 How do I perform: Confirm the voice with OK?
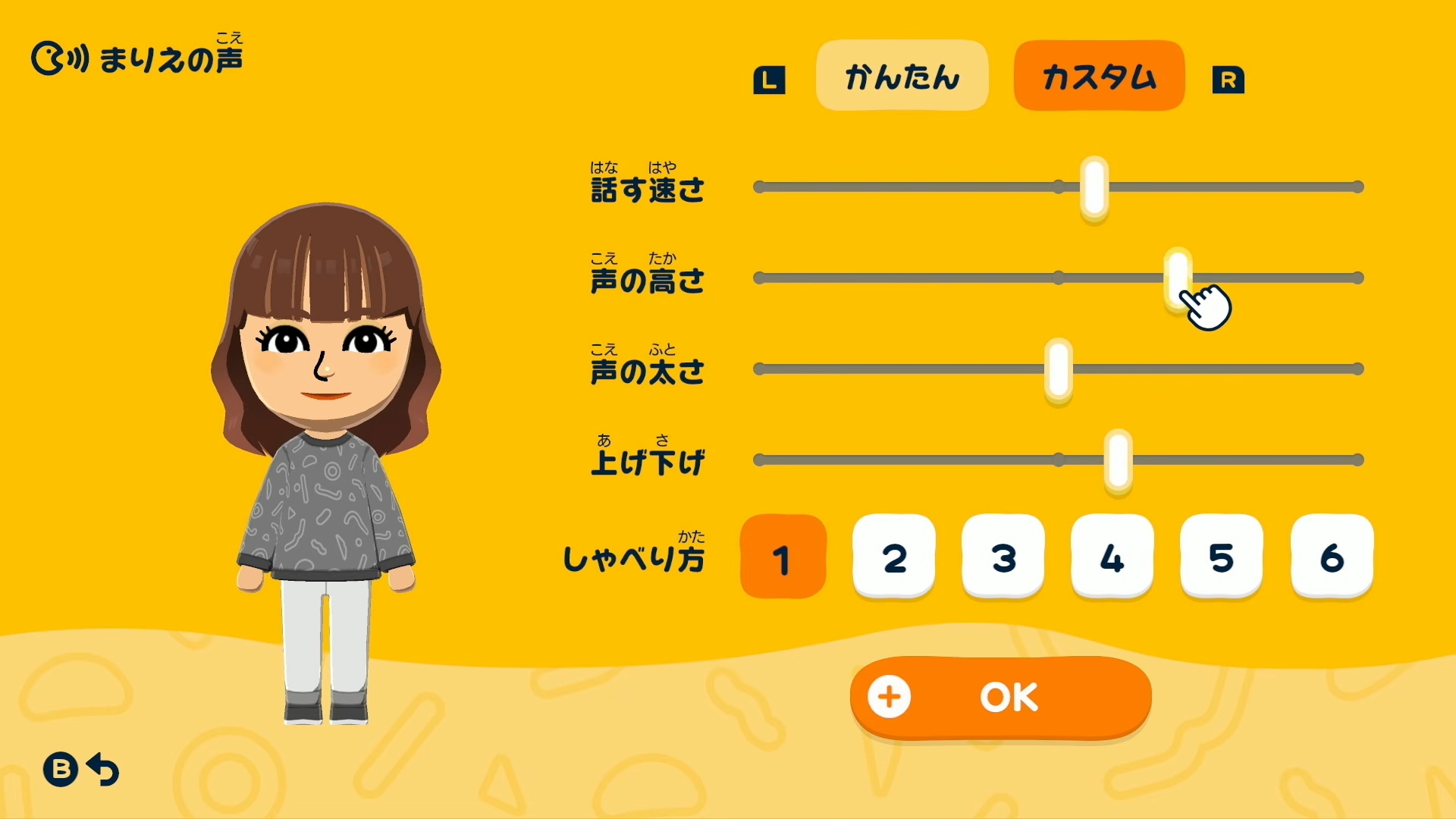[x=1000, y=697]
